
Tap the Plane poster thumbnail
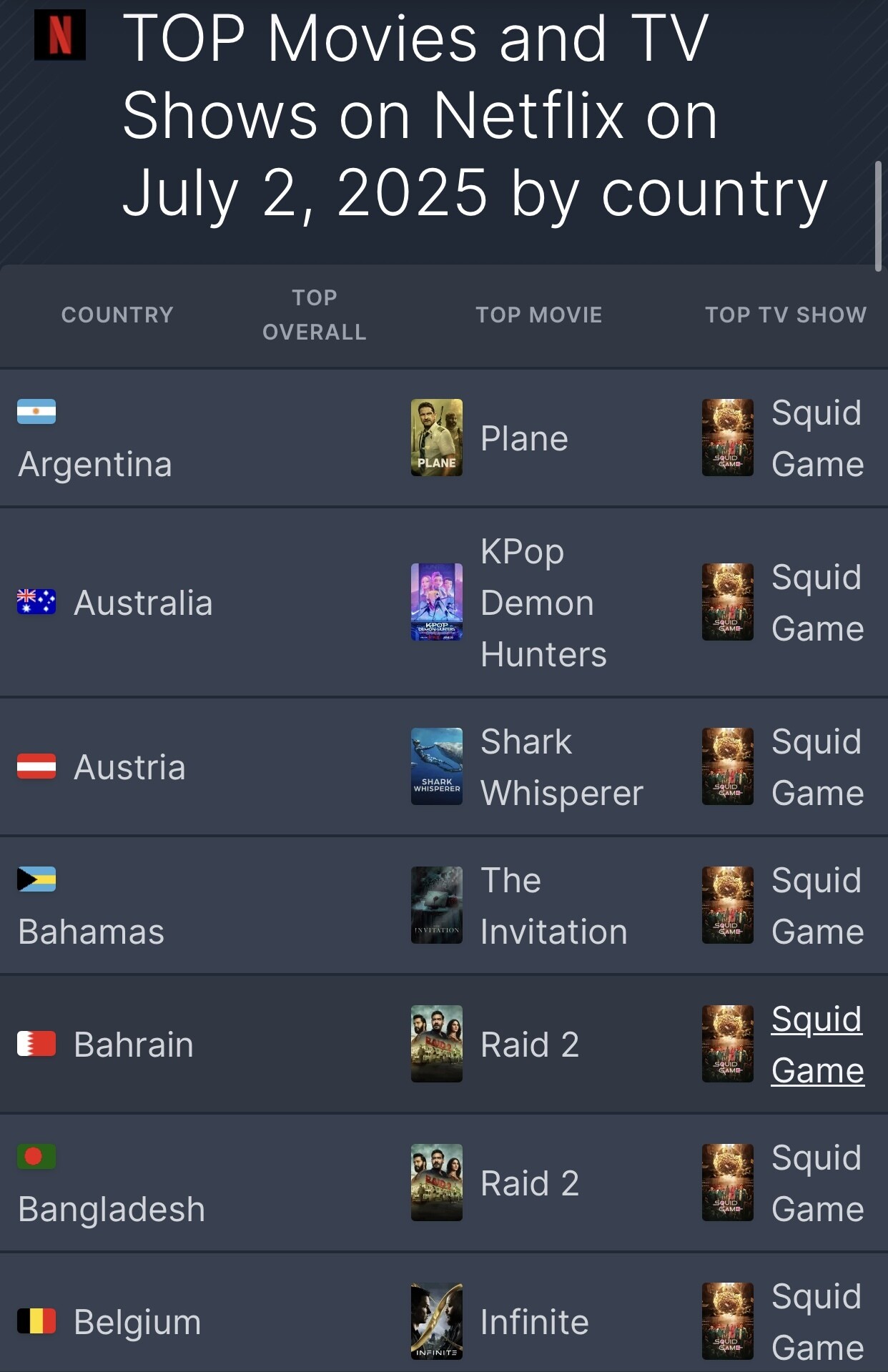[x=437, y=438]
